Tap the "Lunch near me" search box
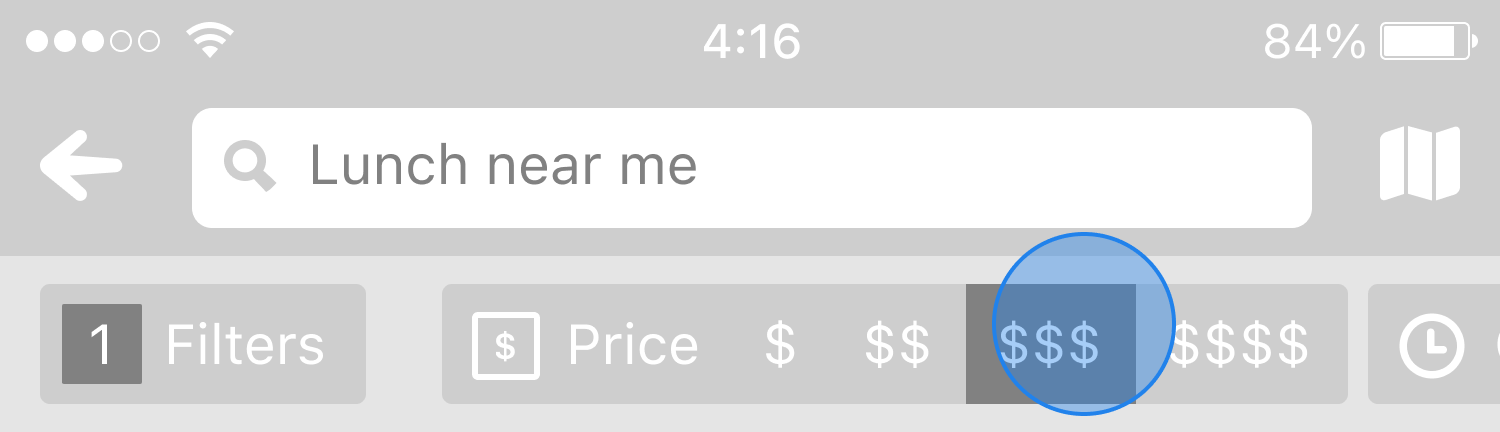Image resolution: width=1500 pixels, height=432 pixels. pos(750,167)
